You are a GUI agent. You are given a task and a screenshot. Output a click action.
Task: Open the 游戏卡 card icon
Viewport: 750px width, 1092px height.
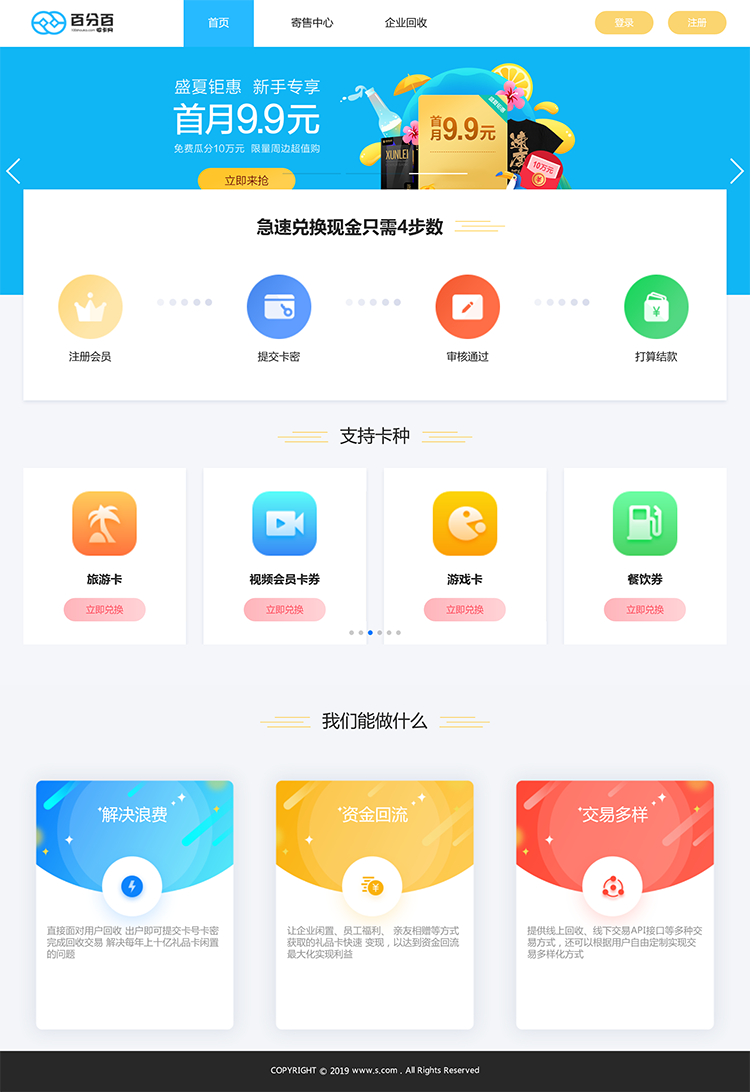465,523
